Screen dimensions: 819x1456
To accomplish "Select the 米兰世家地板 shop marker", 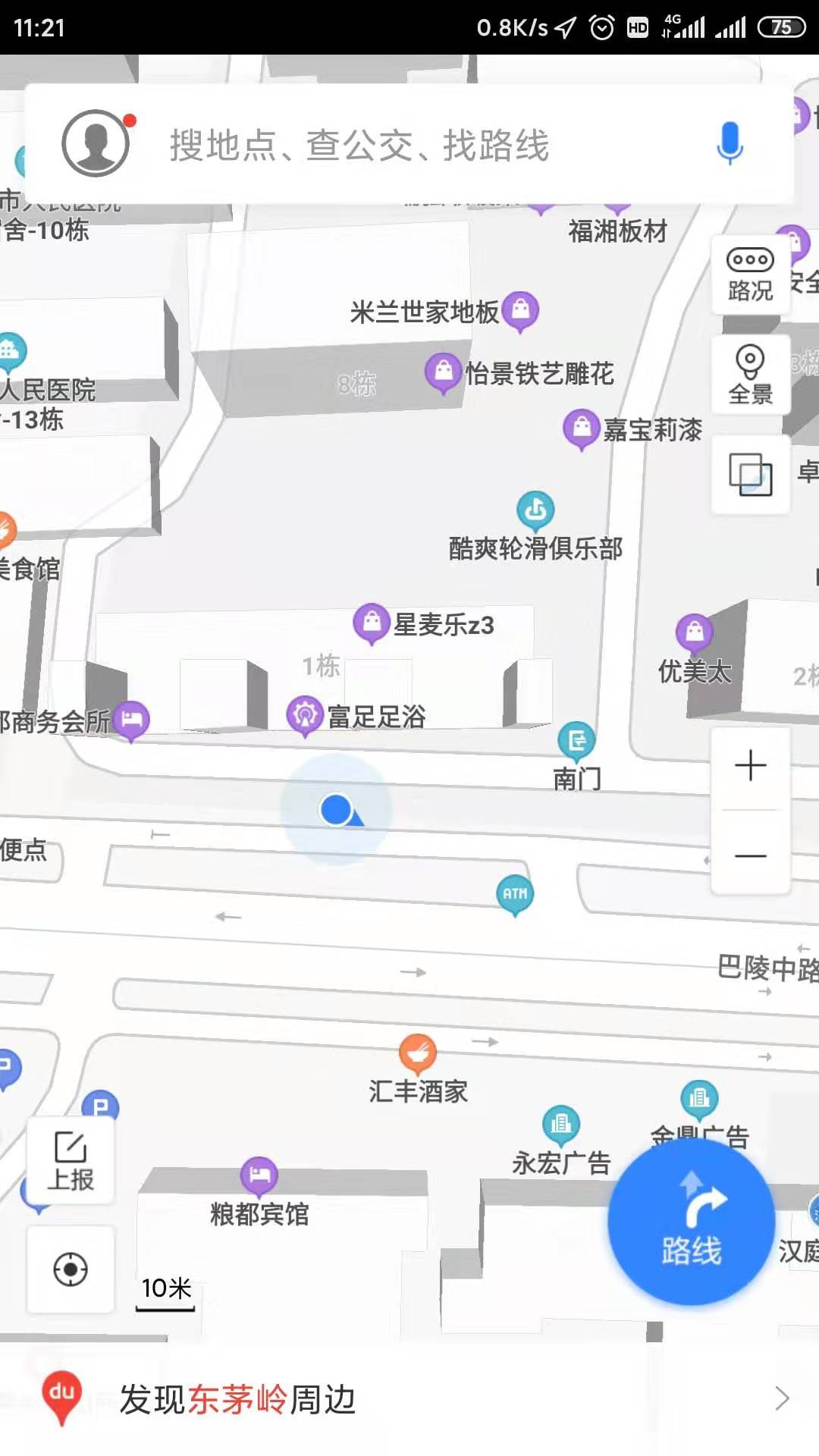I will point(520,309).
